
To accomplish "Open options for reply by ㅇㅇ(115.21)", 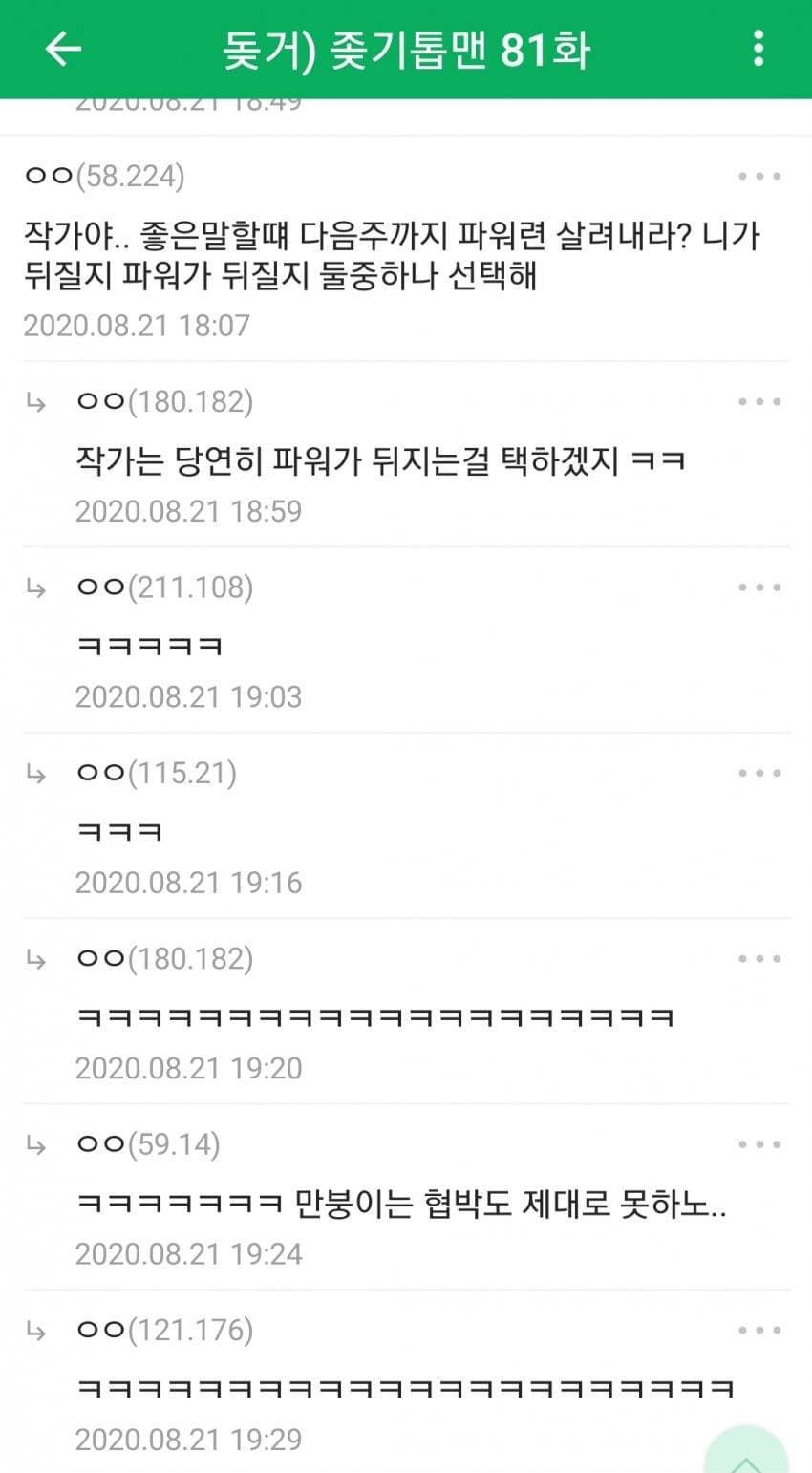I will tap(759, 773).
